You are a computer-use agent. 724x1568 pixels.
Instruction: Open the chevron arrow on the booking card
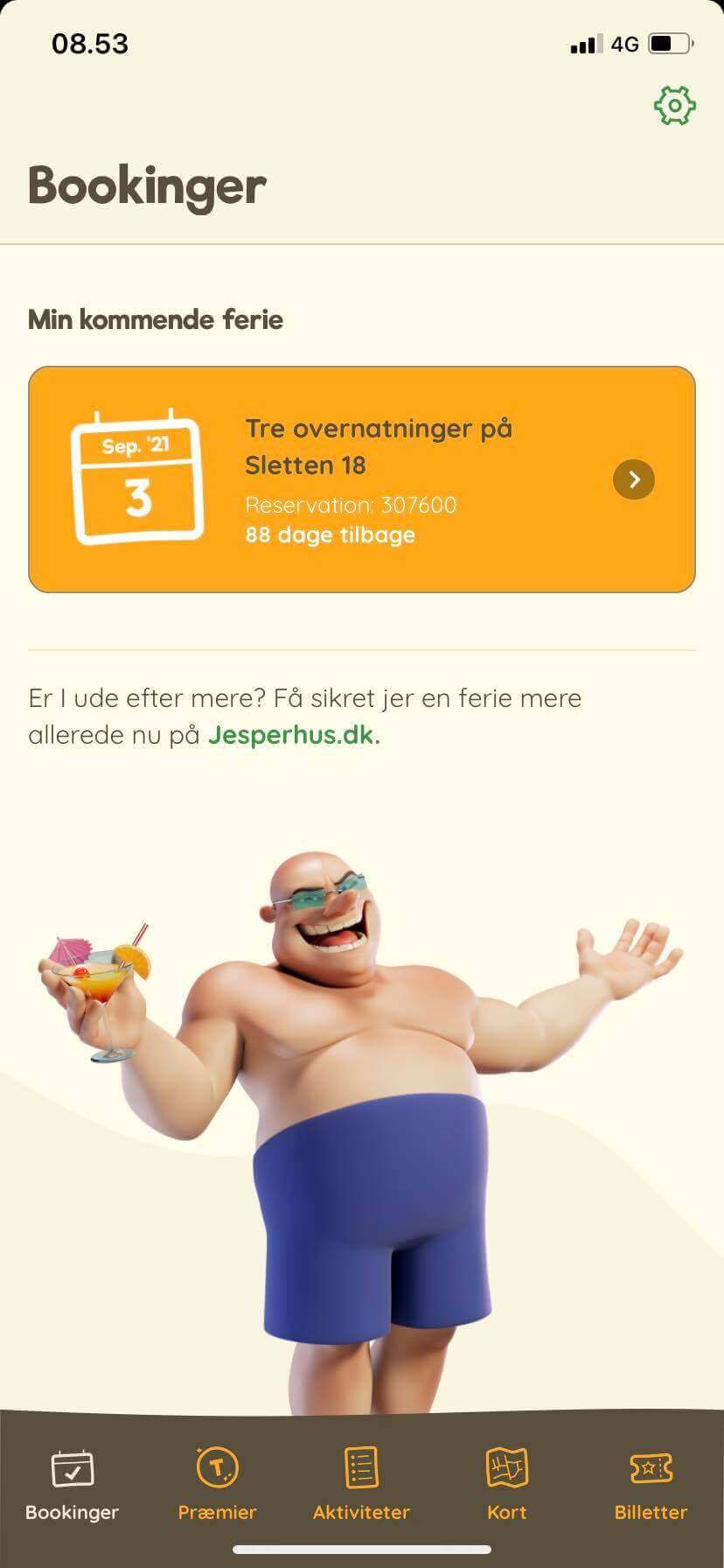pos(632,479)
